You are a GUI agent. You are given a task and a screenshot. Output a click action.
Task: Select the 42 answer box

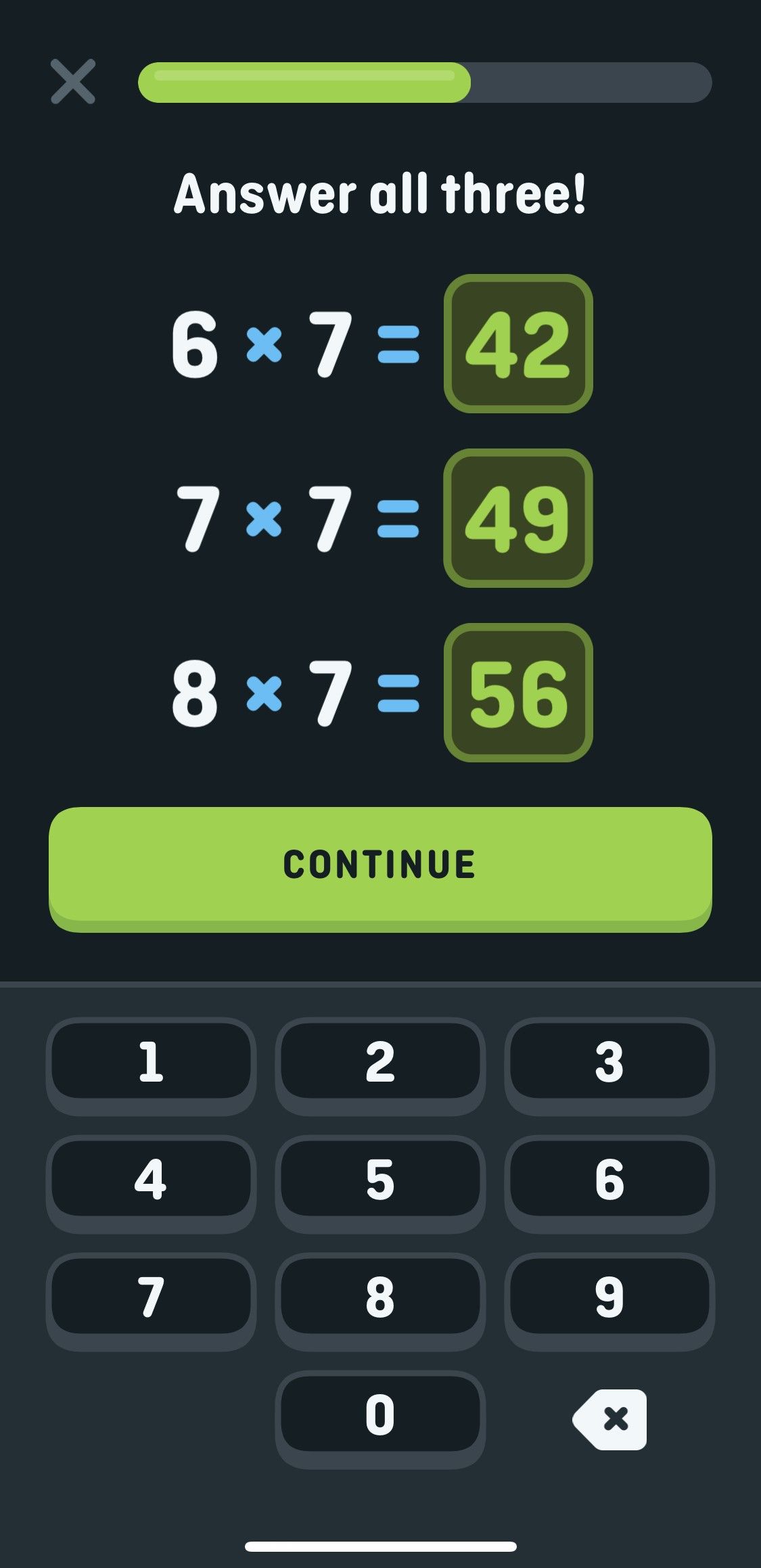coord(518,344)
